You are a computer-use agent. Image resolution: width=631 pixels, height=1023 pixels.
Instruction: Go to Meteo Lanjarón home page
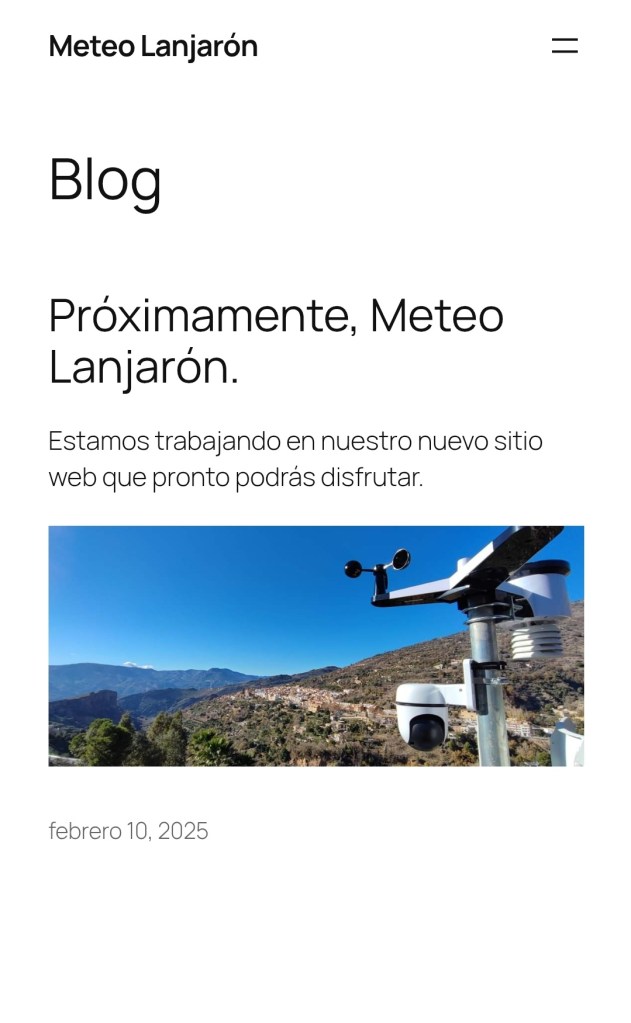[x=153, y=46]
